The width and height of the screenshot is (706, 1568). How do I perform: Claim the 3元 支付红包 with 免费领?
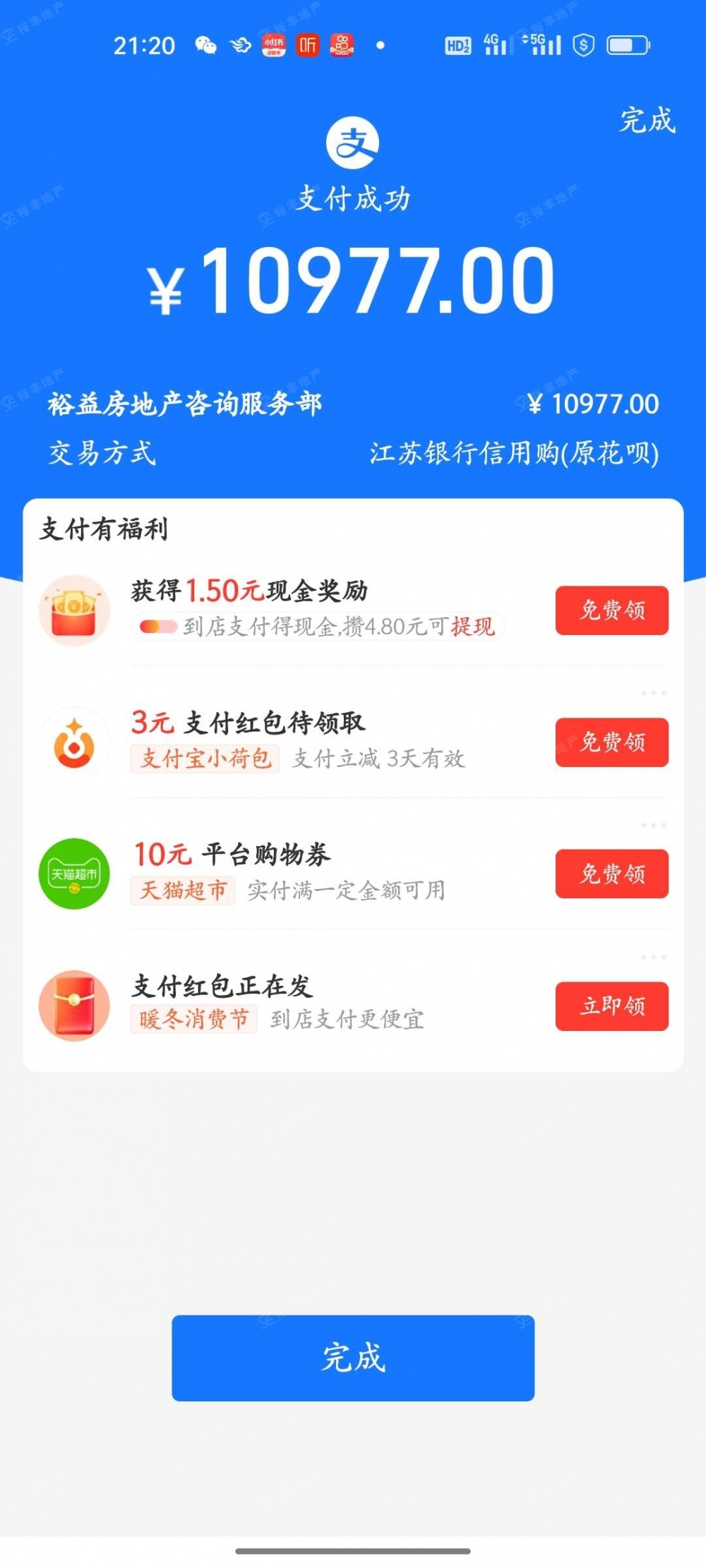pyautogui.click(x=611, y=742)
